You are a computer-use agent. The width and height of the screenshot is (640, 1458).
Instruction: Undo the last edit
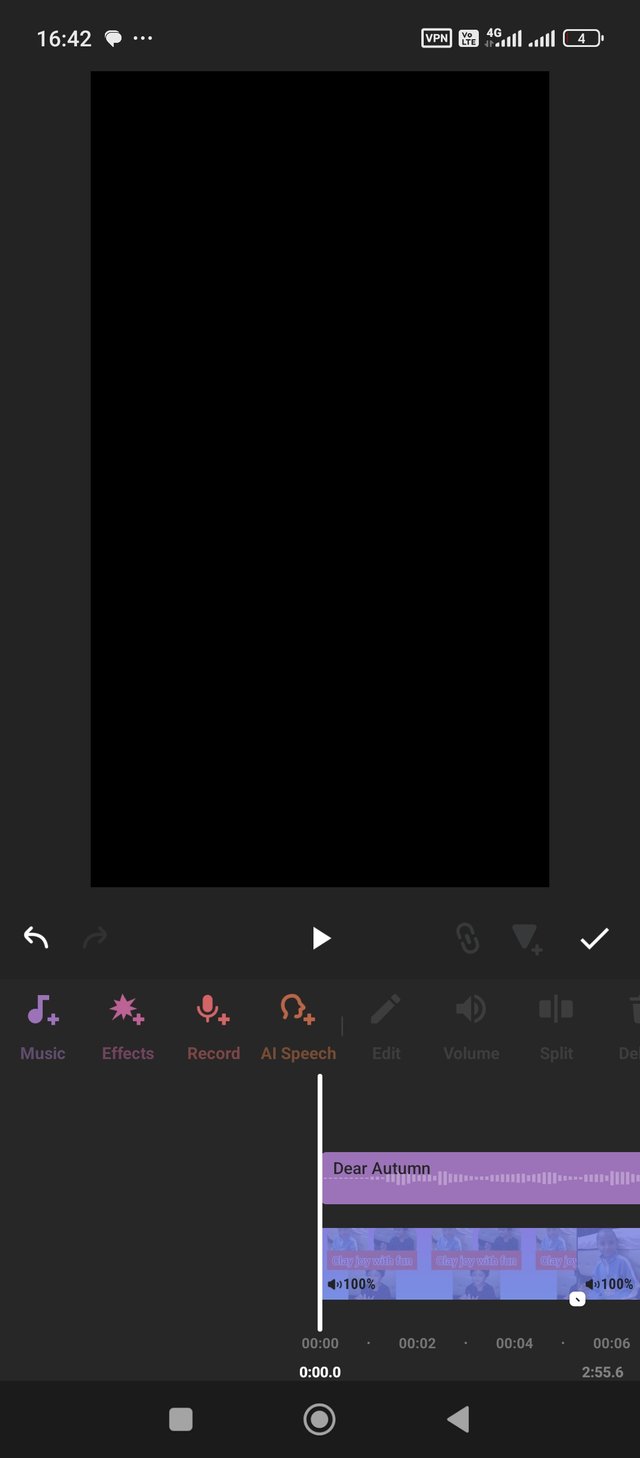coord(36,938)
